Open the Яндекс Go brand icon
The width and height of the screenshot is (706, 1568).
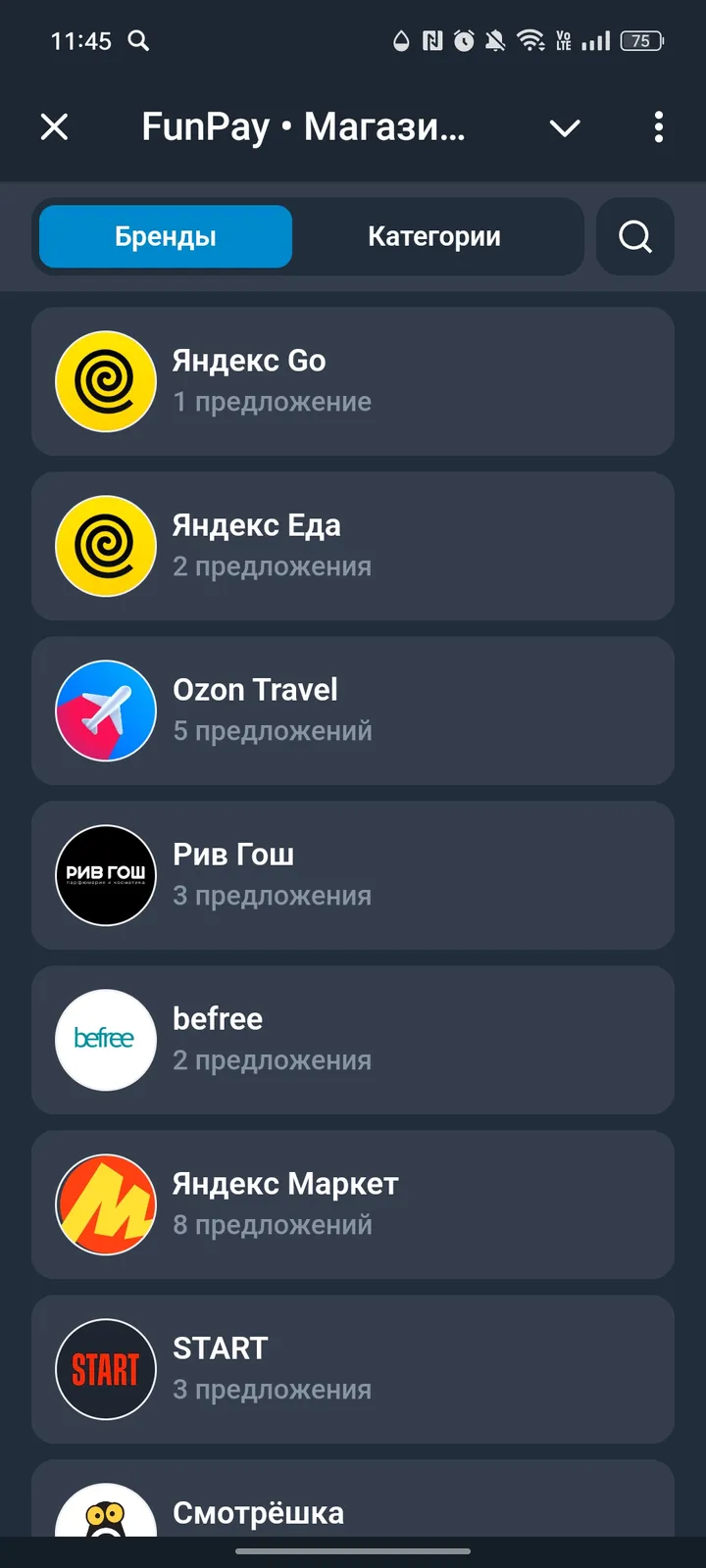(105, 381)
